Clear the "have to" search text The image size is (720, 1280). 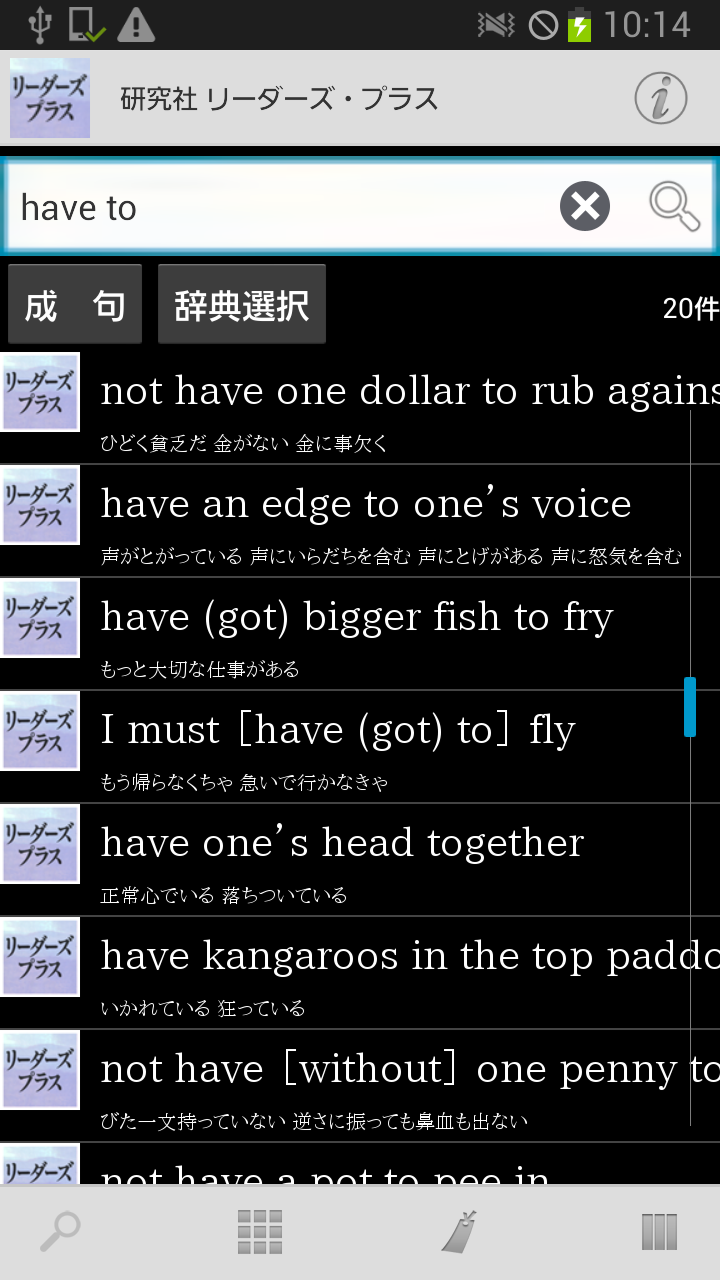coord(585,207)
